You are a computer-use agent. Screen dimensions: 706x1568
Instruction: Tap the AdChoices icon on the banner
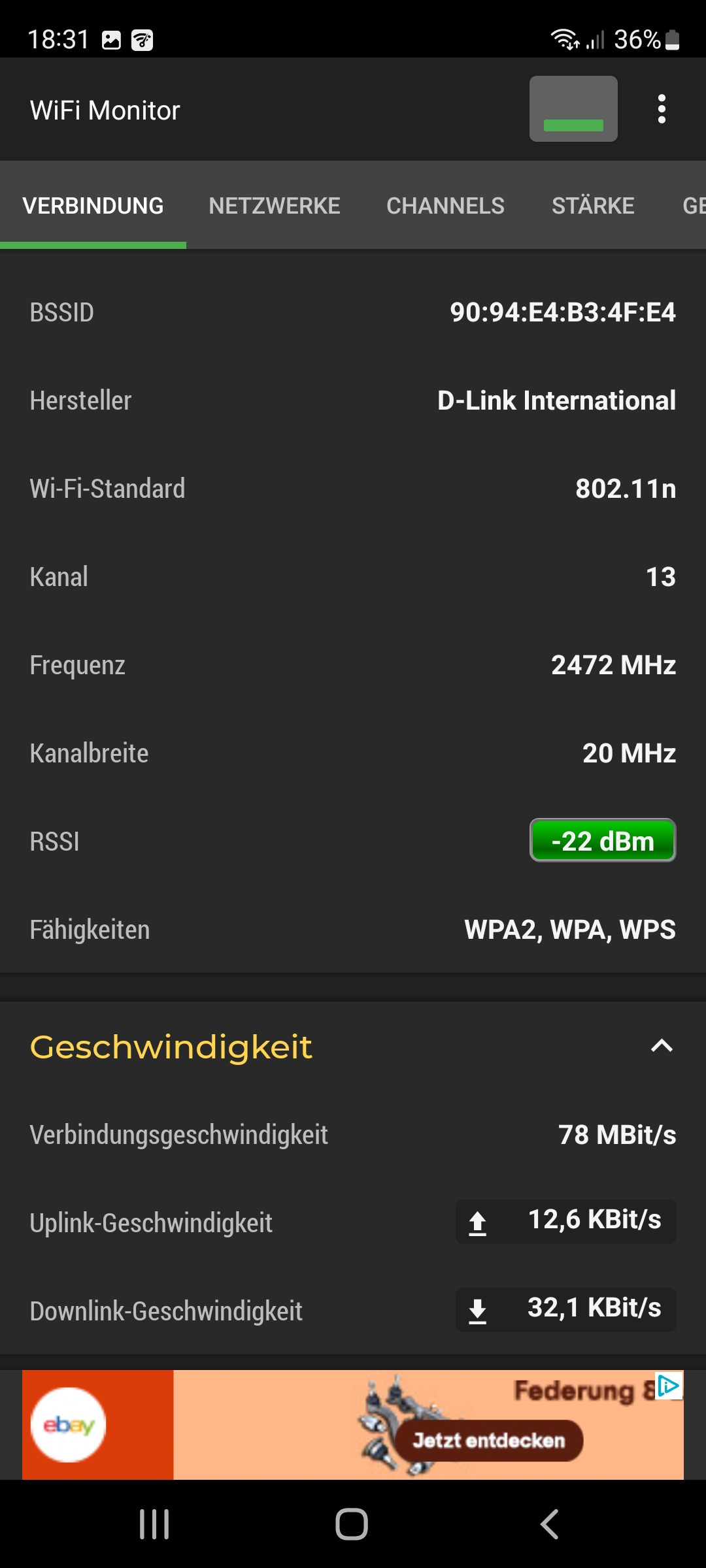click(x=669, y=1385)
